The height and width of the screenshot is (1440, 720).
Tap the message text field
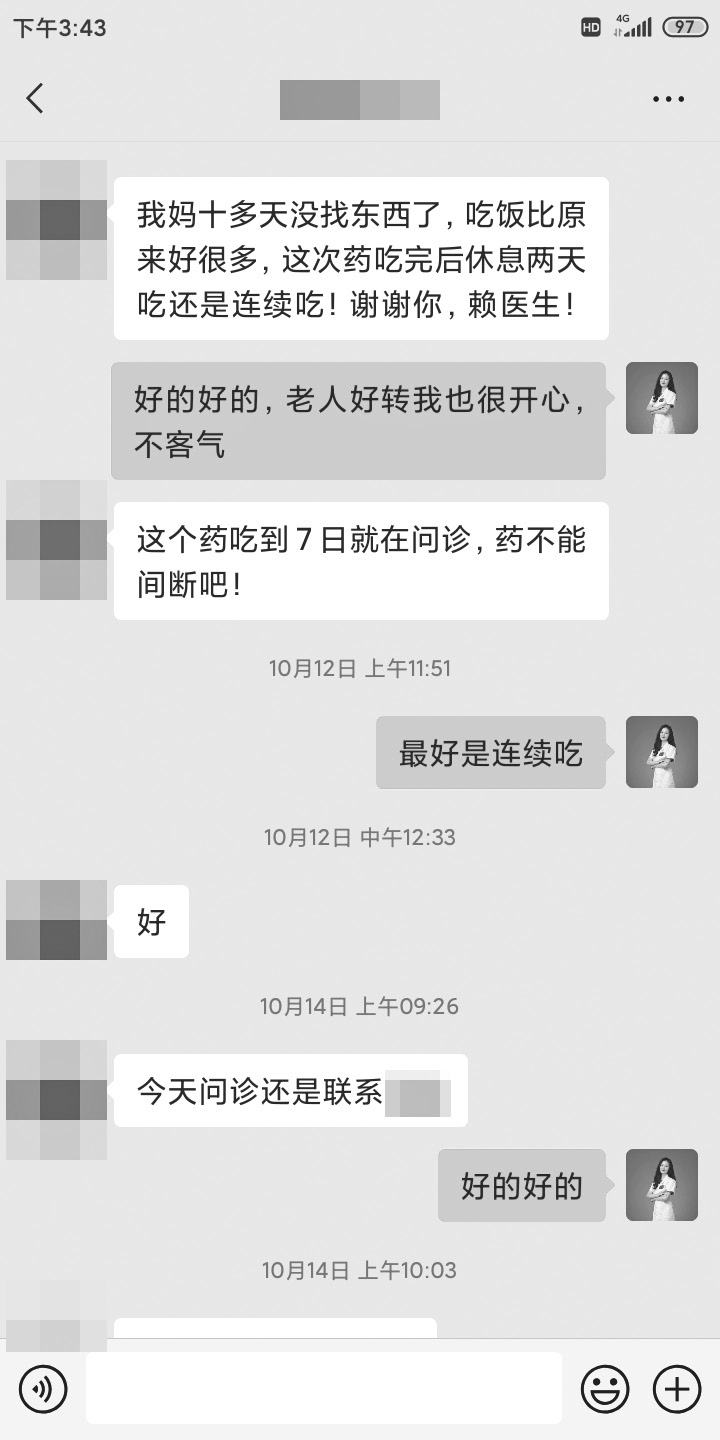[323, 1389]
